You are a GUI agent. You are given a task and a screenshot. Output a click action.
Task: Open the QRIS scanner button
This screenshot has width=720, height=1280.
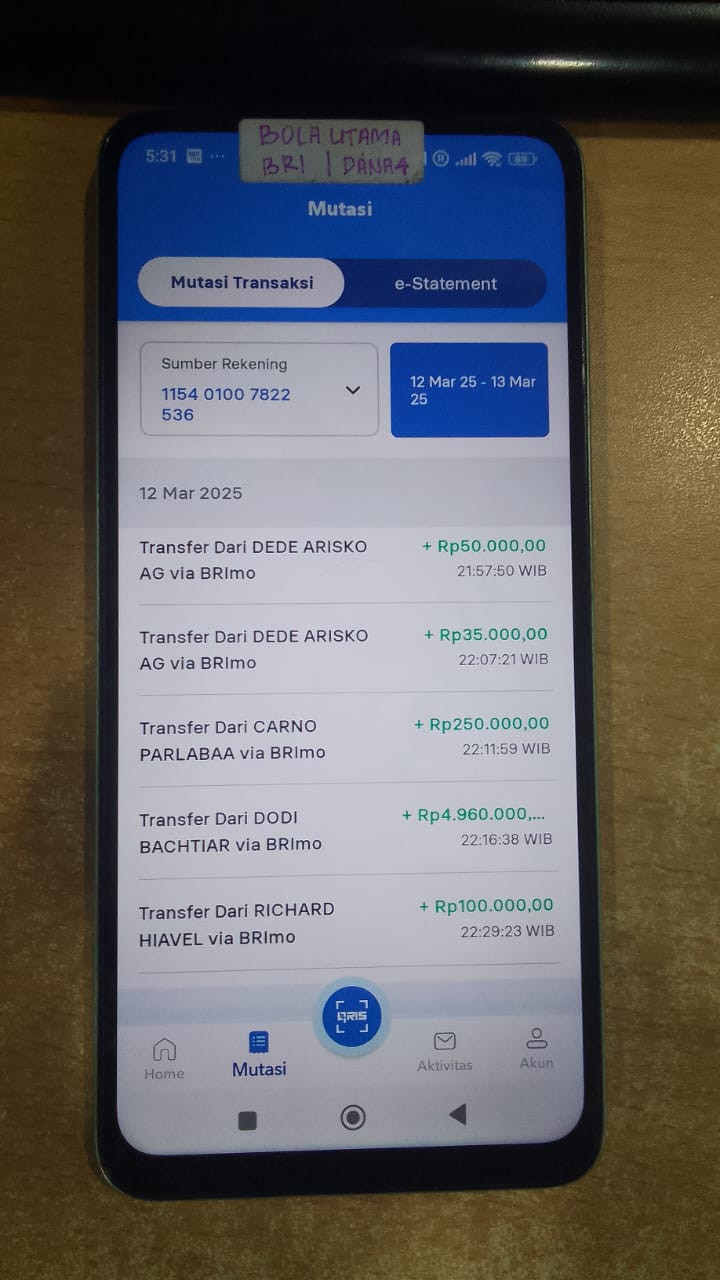click(351, 1016)
